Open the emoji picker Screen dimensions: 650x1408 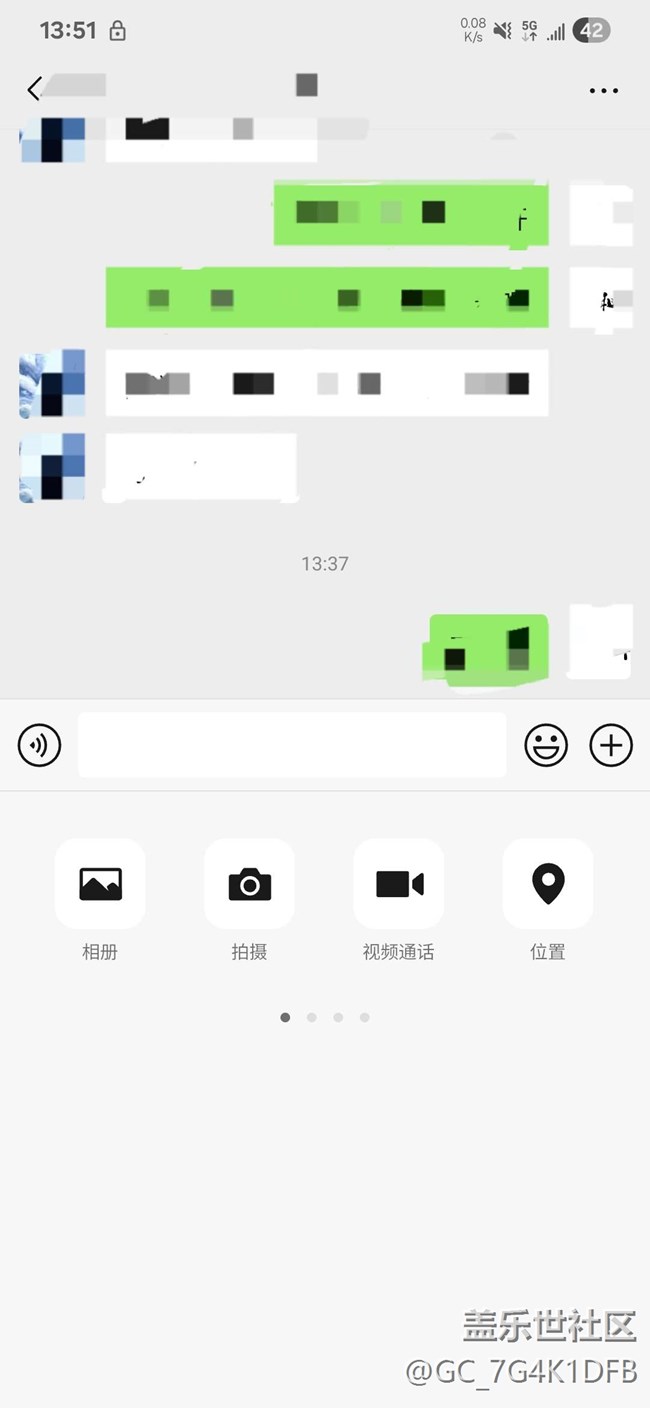[x=546, y=745]
